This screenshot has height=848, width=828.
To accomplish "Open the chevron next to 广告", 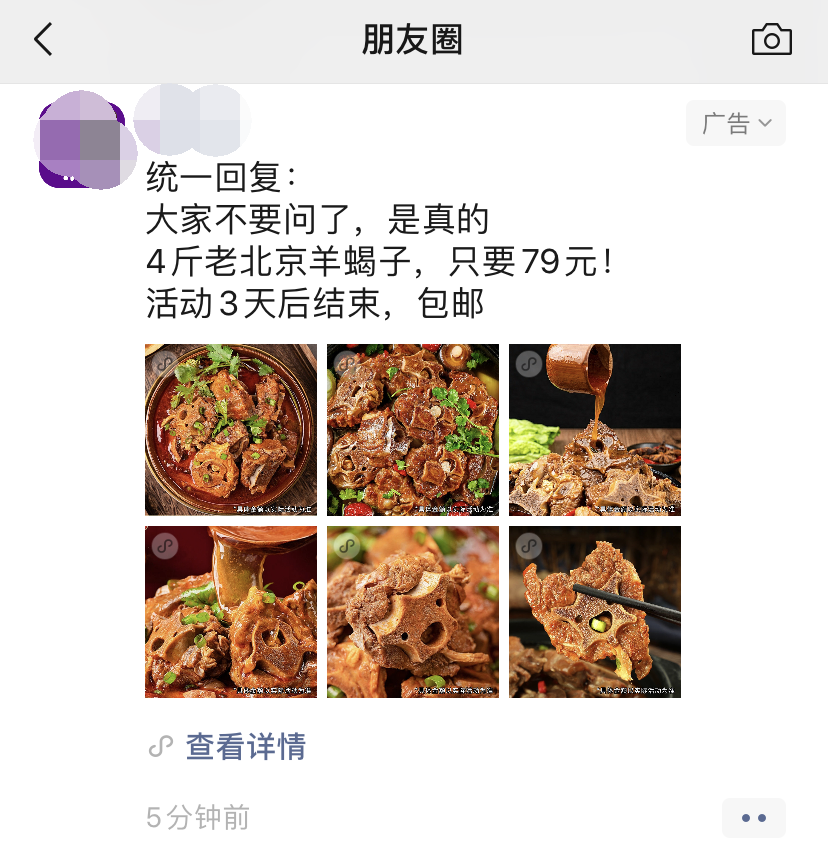I will coord(764,123).
